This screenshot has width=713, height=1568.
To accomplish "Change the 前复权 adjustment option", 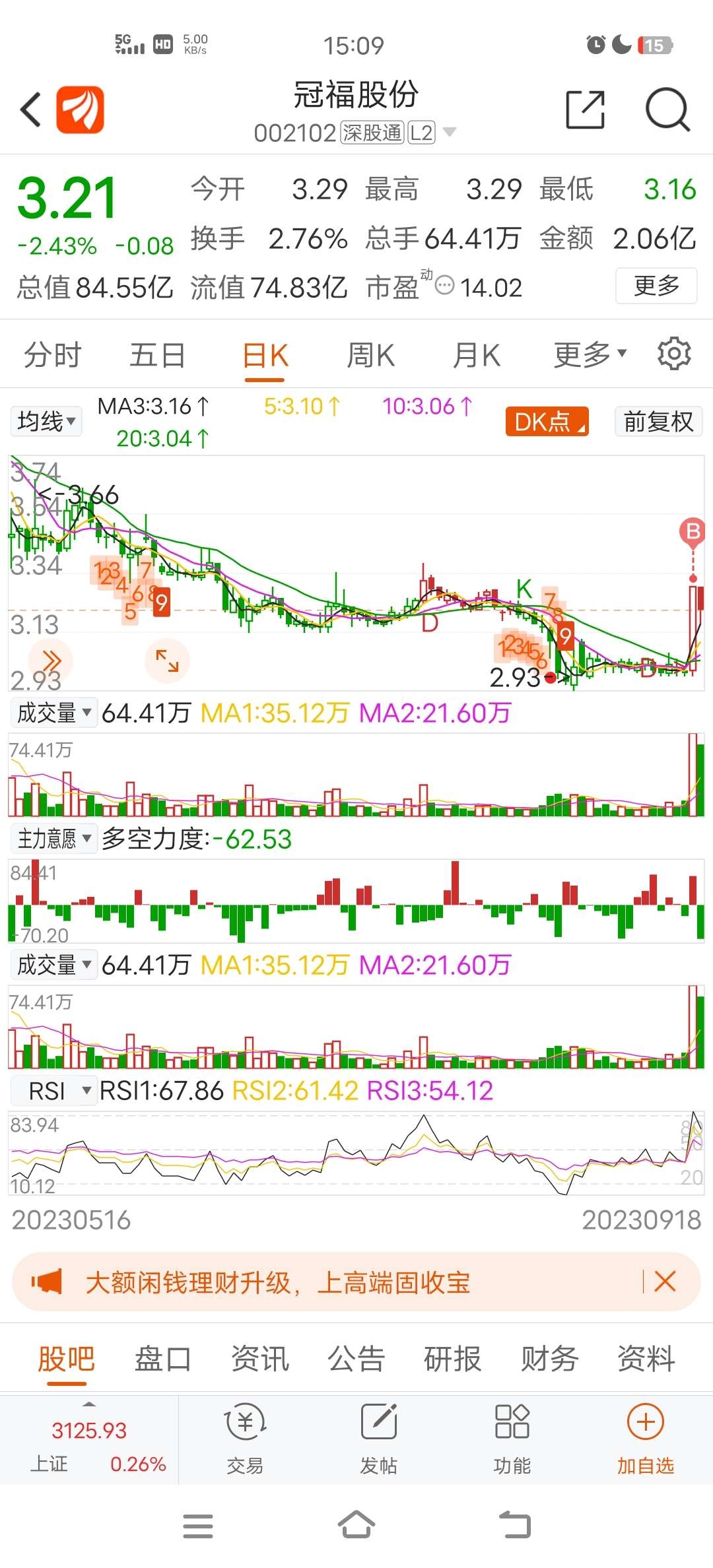I will point(659,421).
